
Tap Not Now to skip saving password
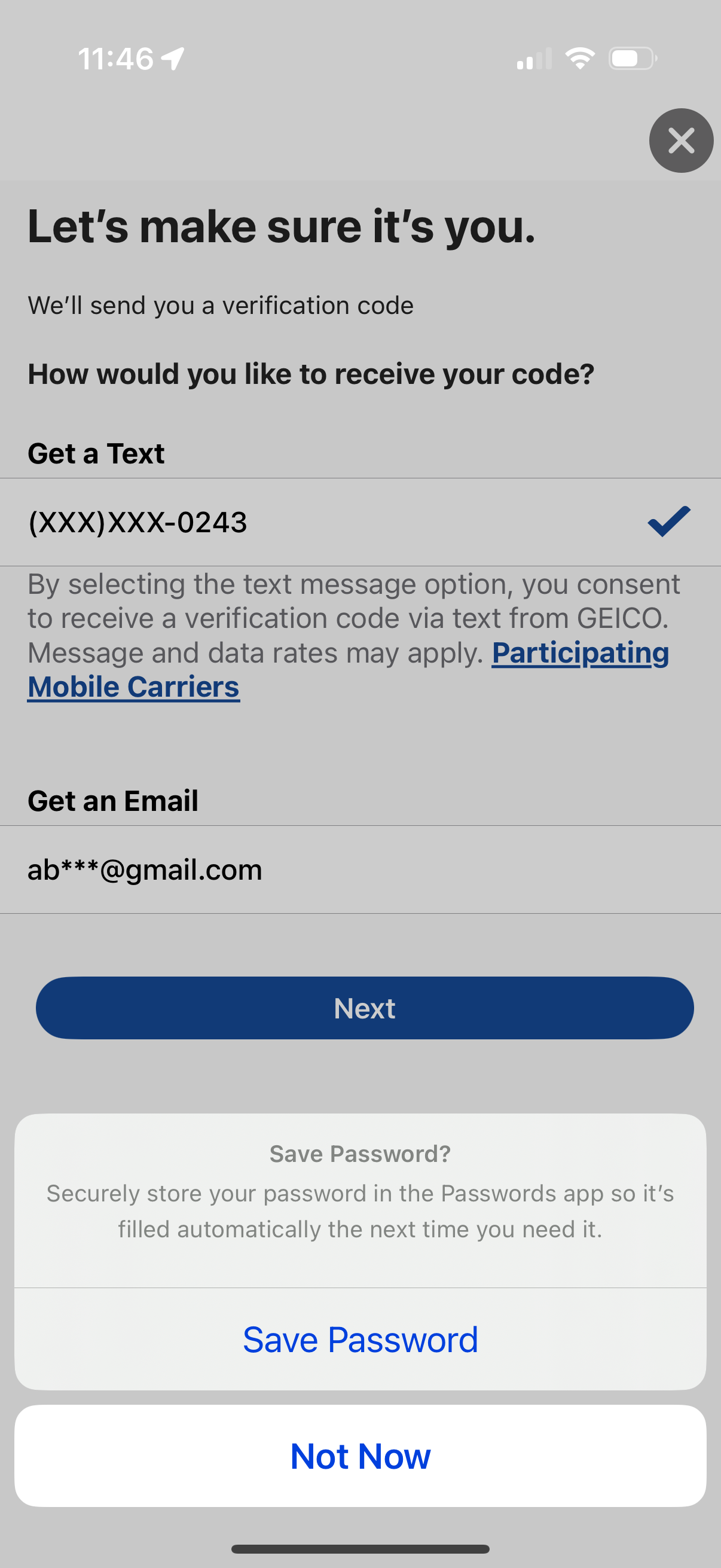(x=360, y=1456)
